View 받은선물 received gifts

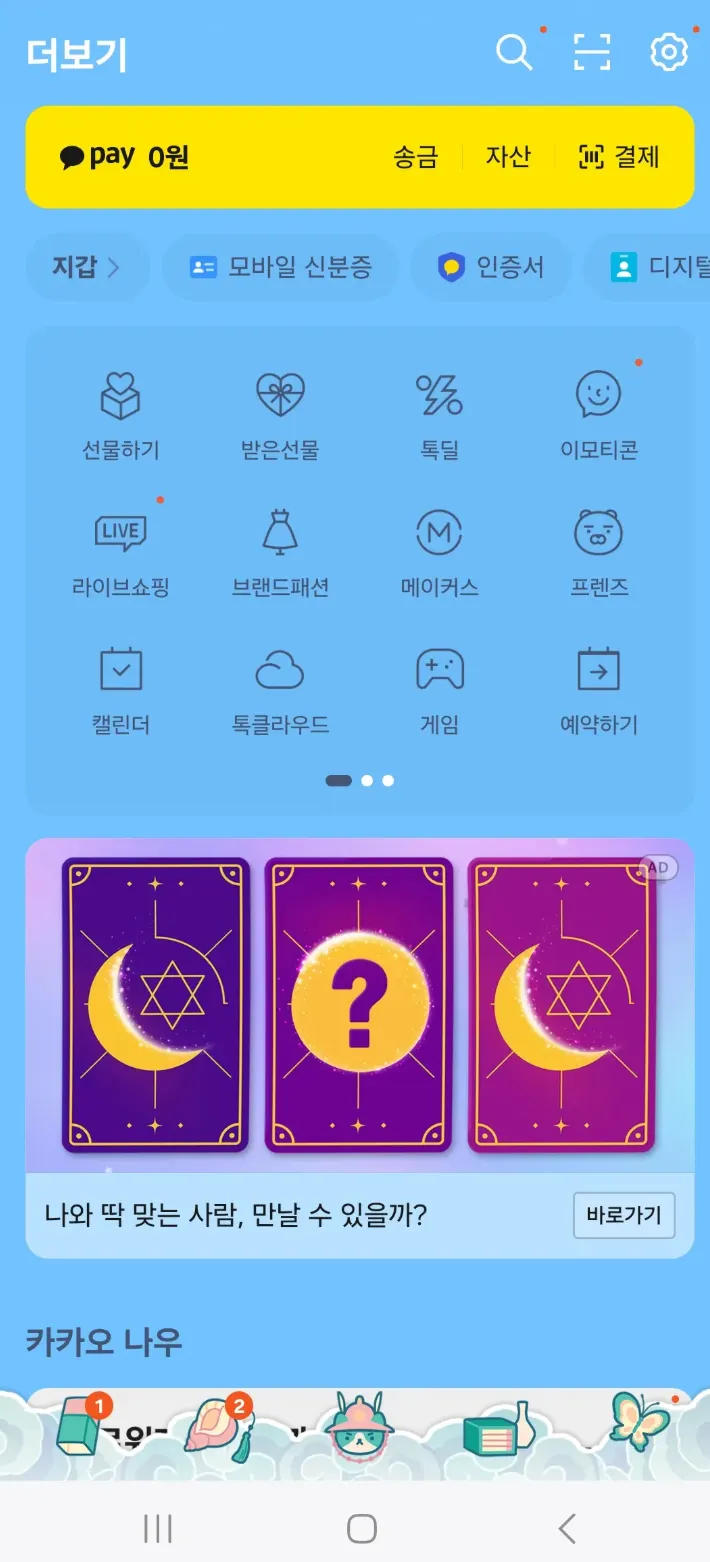[280, 415]
